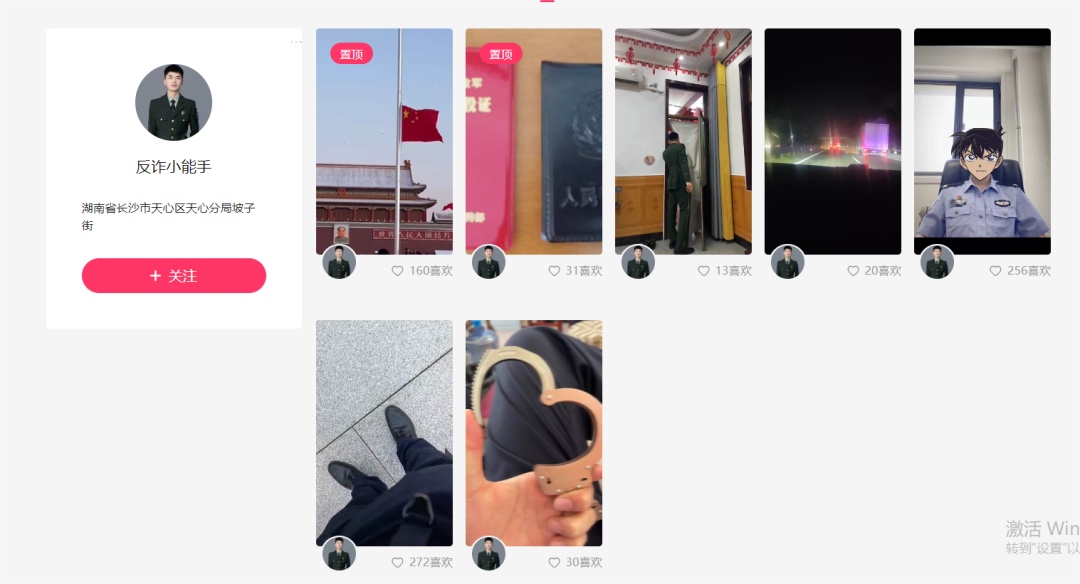The height and width of the screenshot is (584, 1080).
Task: Open the cartoon officer video with 256 likes
Action: coord(982,140)
